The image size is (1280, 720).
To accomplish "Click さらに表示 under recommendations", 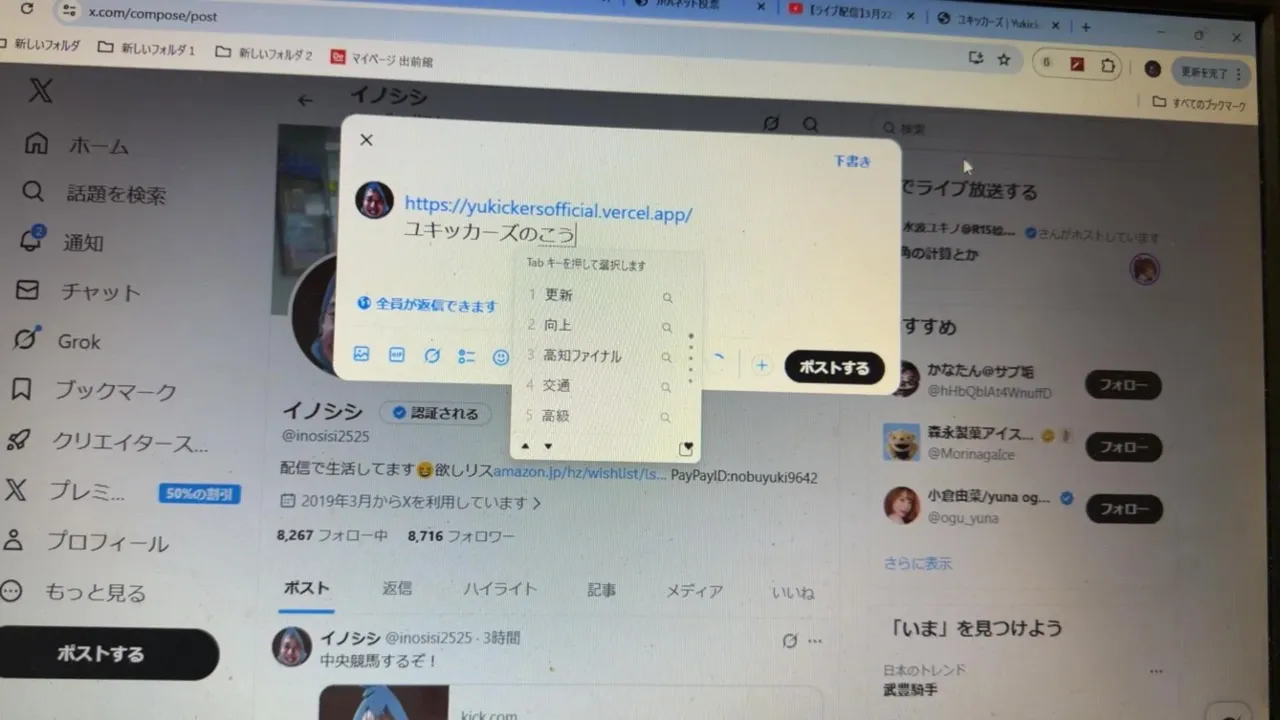I will point(917,563).
